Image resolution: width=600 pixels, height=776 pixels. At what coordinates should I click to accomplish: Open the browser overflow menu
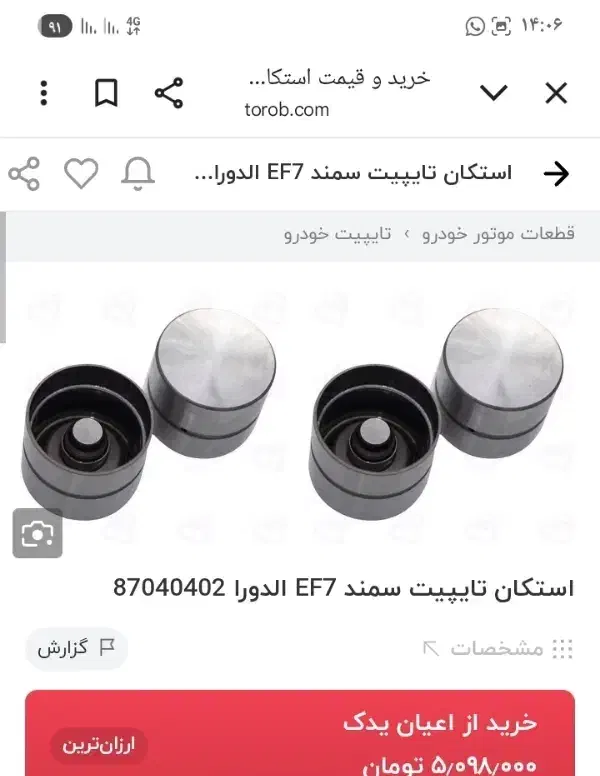pos(44,94)
